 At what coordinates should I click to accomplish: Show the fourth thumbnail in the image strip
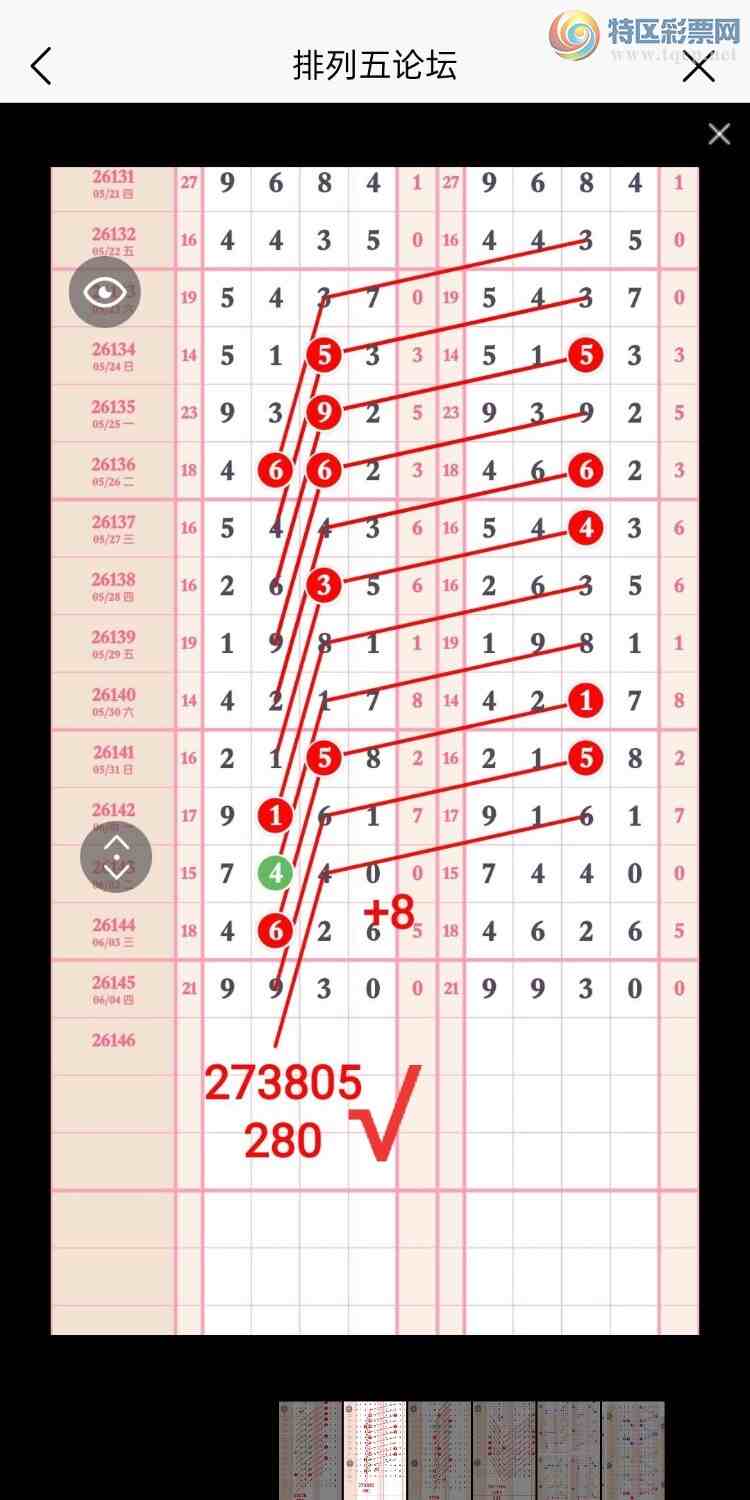(504, 1450)
